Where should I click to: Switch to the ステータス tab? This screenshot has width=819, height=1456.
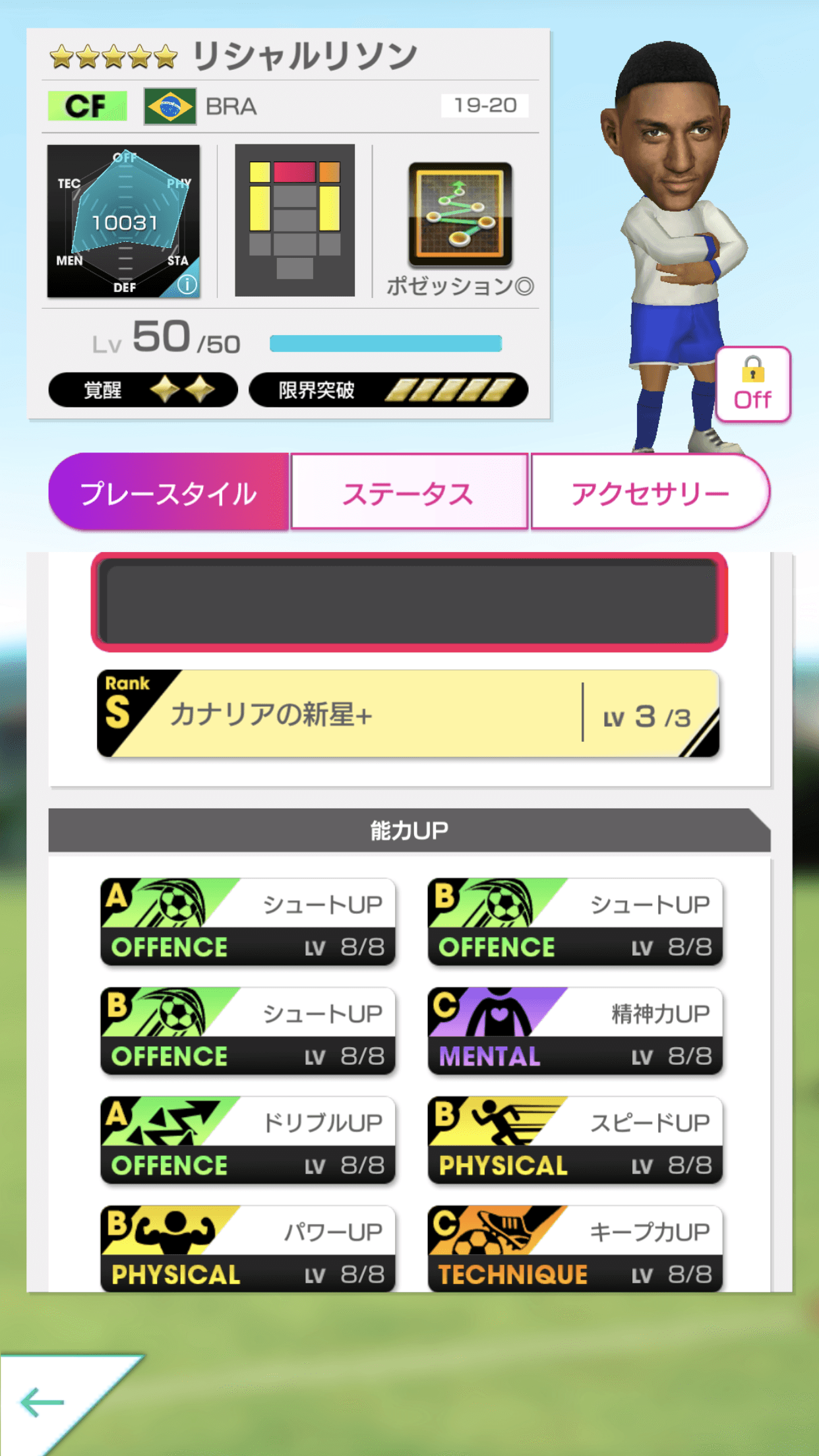(408, 491)
